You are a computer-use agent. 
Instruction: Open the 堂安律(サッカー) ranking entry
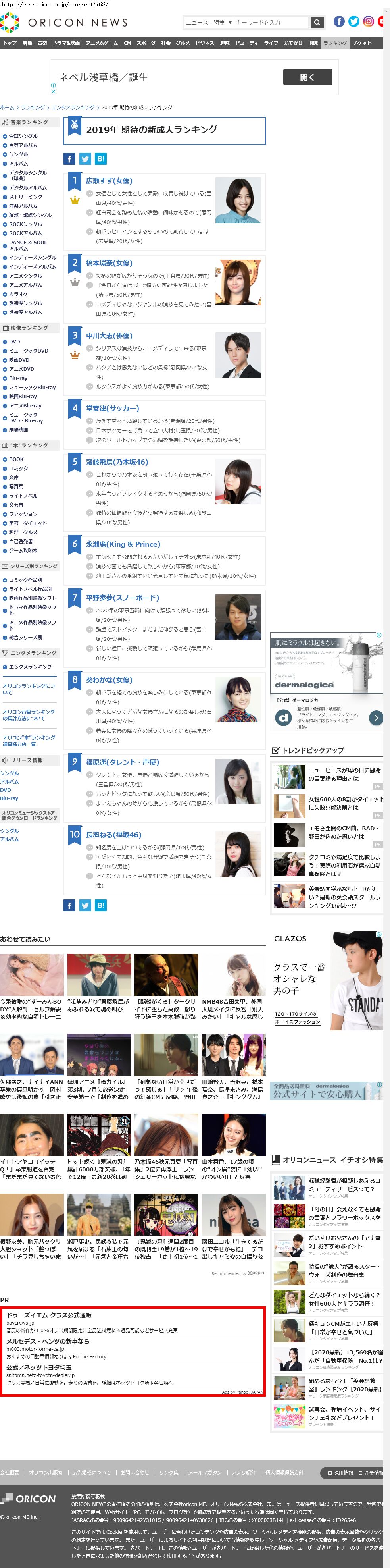point(112,409)
